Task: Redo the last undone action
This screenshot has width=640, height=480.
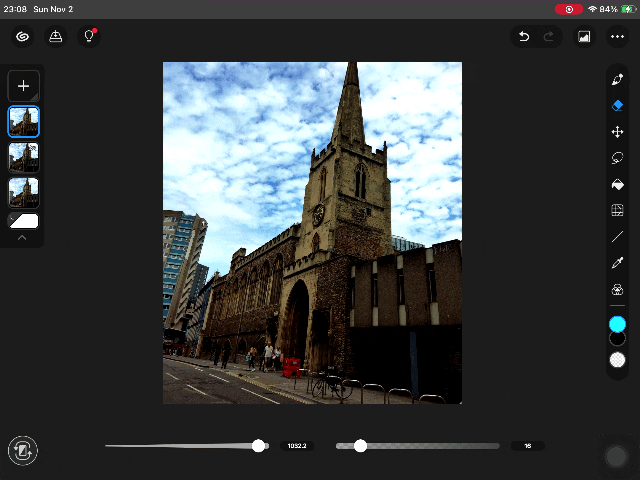Action: 548,37
